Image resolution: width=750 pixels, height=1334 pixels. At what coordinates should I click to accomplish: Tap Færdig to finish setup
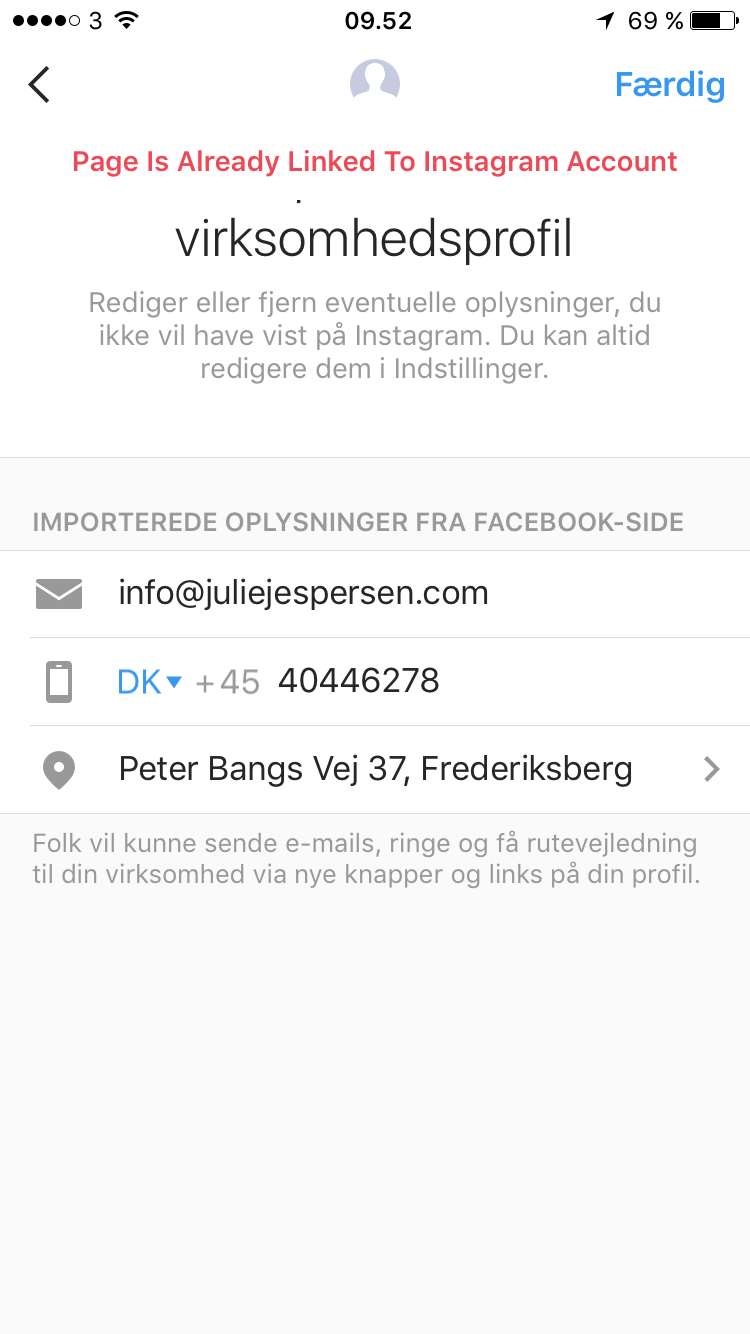(x=669, y=85)
